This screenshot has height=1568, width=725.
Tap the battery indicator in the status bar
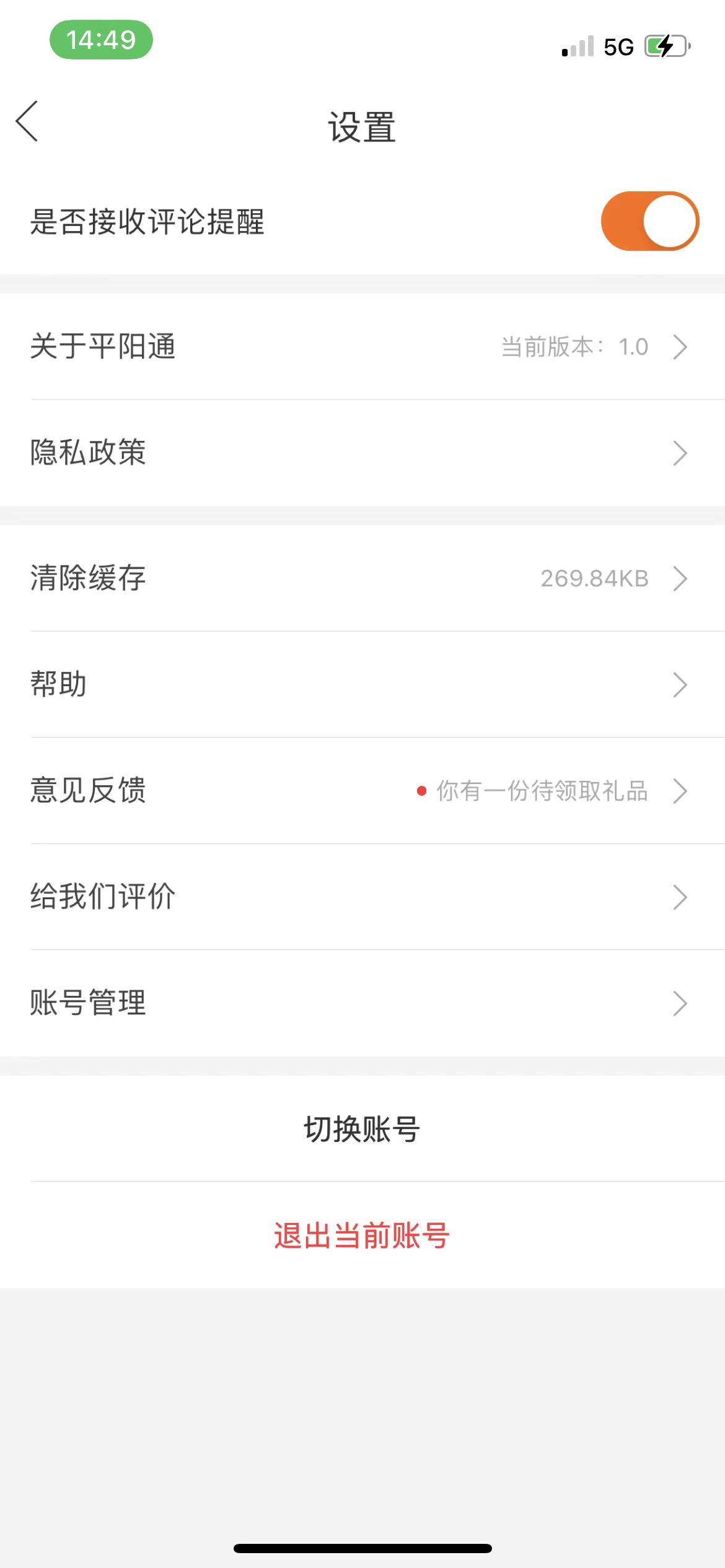click(666, 45)
